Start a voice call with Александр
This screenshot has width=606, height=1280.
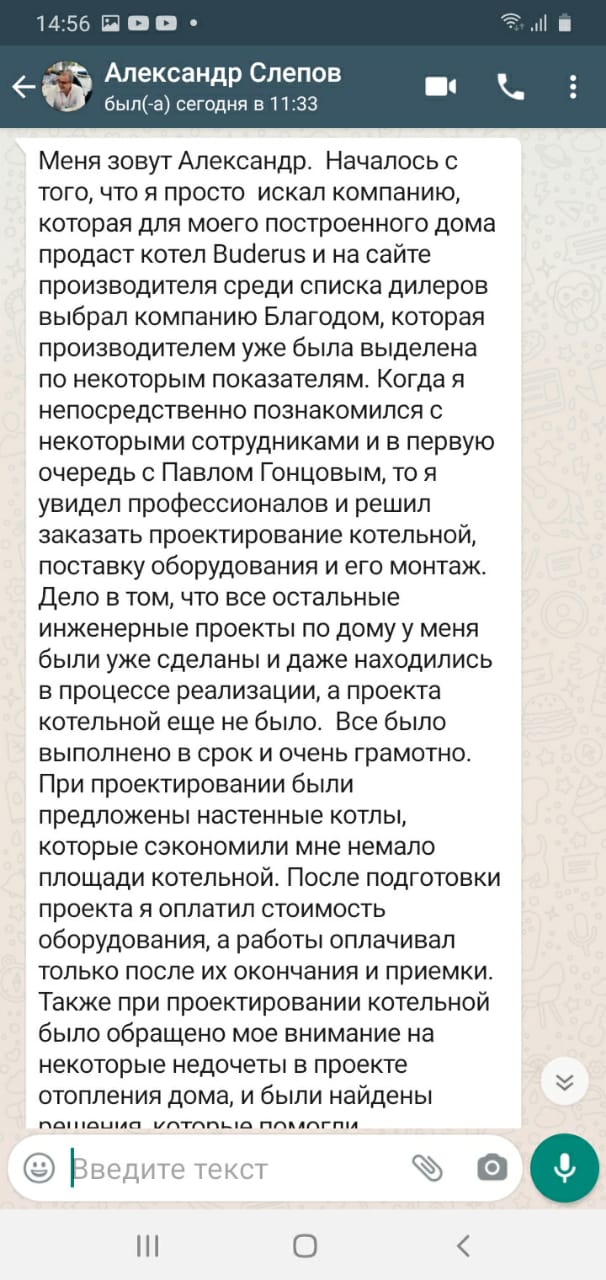[511, 87]
